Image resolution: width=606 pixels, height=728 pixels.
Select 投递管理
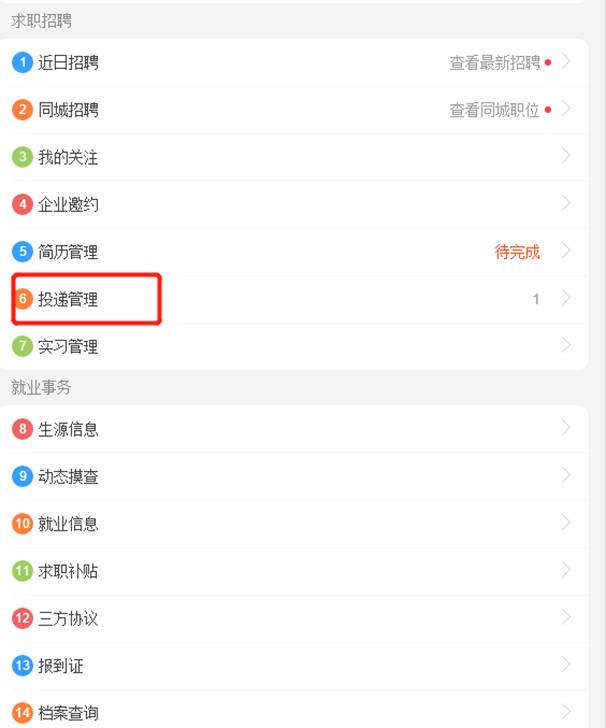pos(68,299)
